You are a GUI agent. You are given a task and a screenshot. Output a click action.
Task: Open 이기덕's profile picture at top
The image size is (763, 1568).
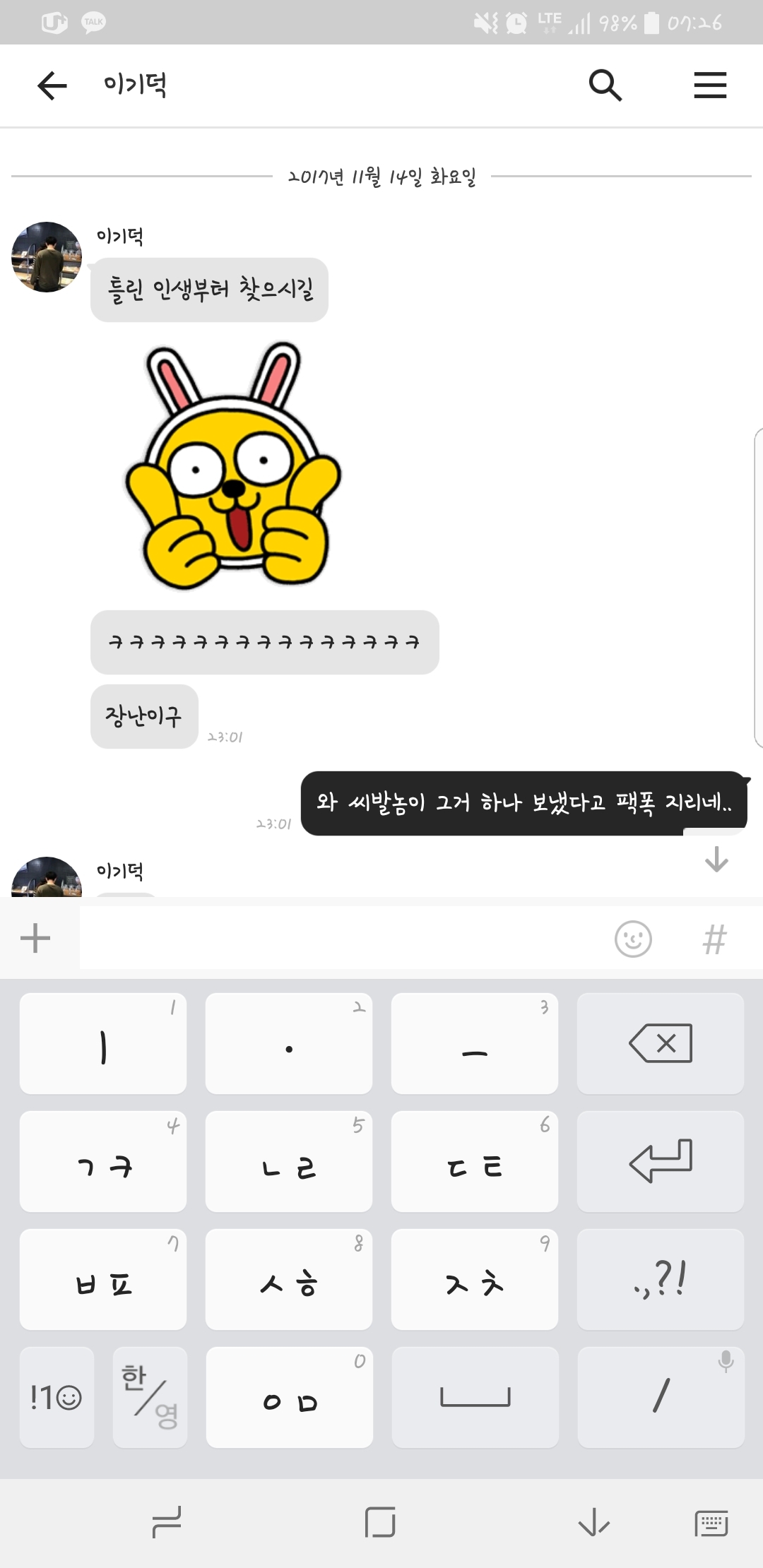click(x=47, y=257)
